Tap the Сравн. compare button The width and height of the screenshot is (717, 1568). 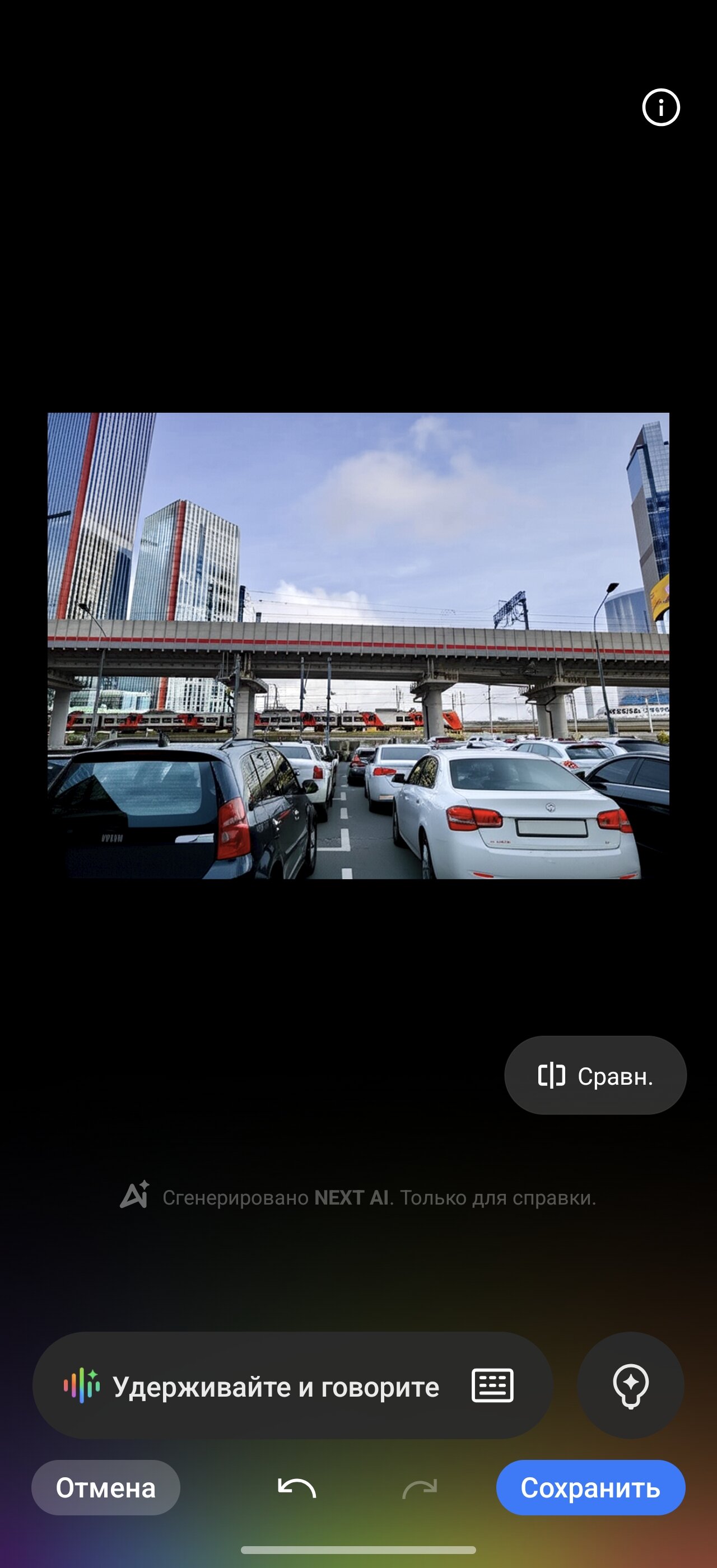point(595,1076)
